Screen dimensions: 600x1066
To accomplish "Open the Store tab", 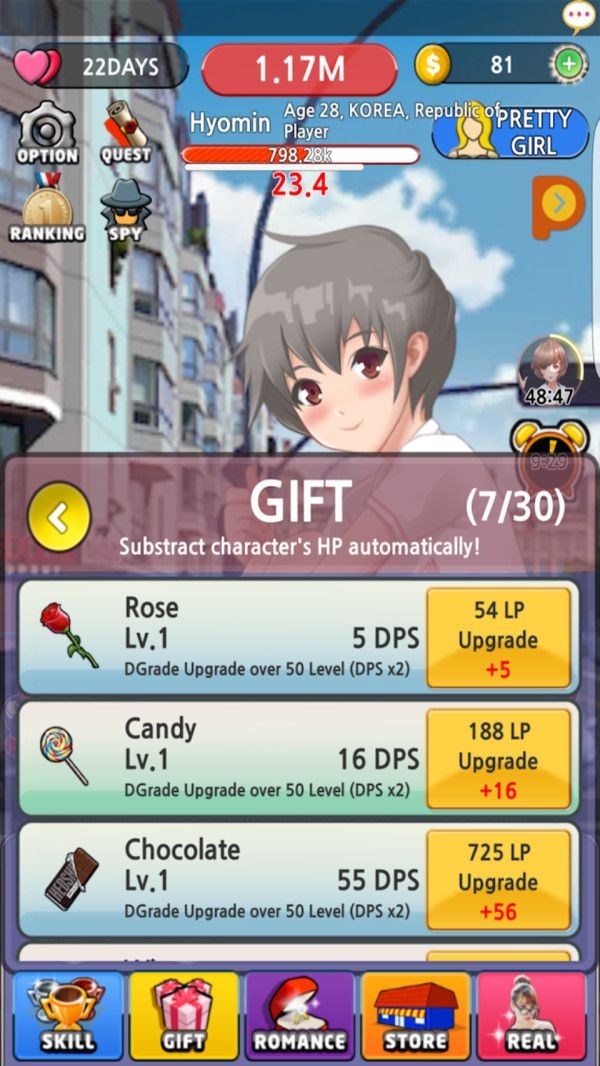I will 415,1014.
